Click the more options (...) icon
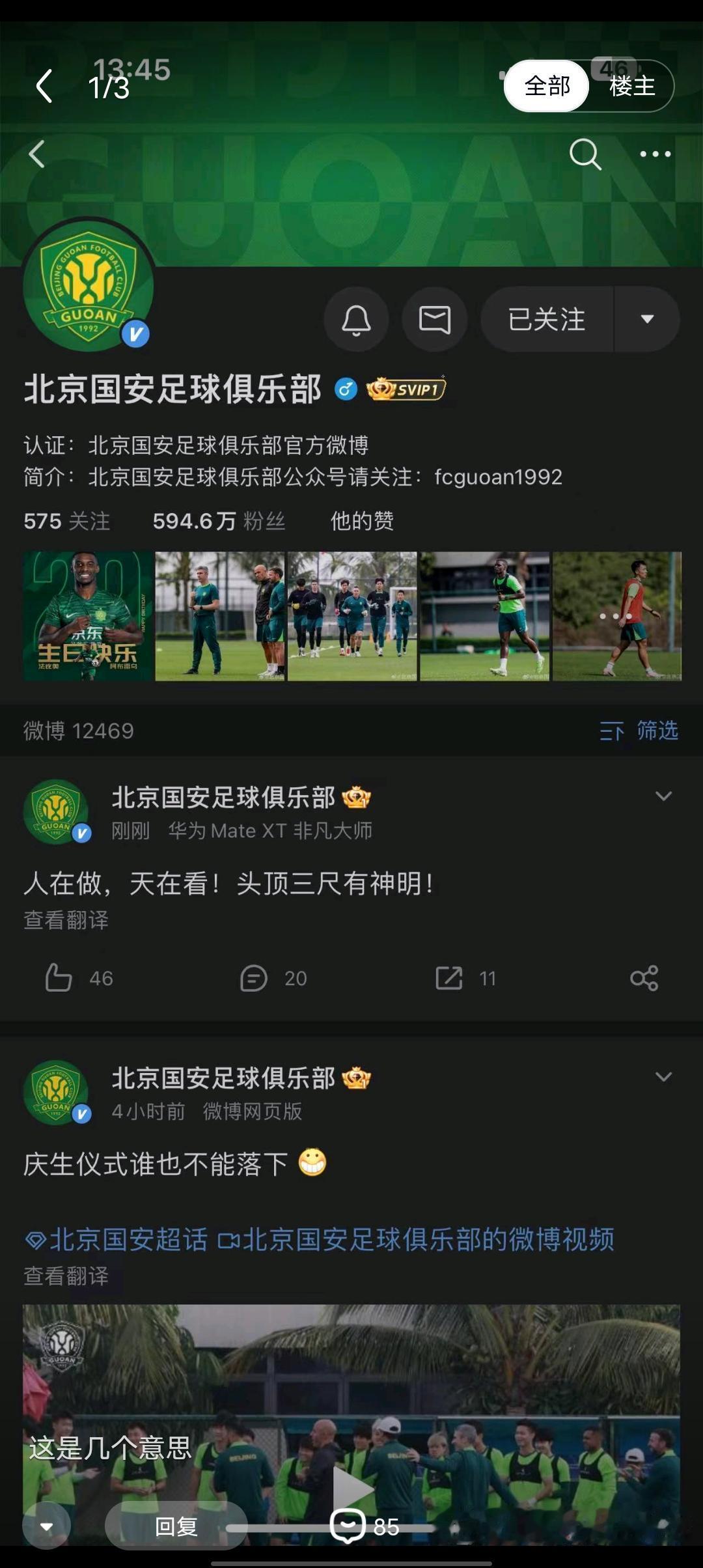The height and width of the screenshot is (1568, 703). (x=655, y=154)
